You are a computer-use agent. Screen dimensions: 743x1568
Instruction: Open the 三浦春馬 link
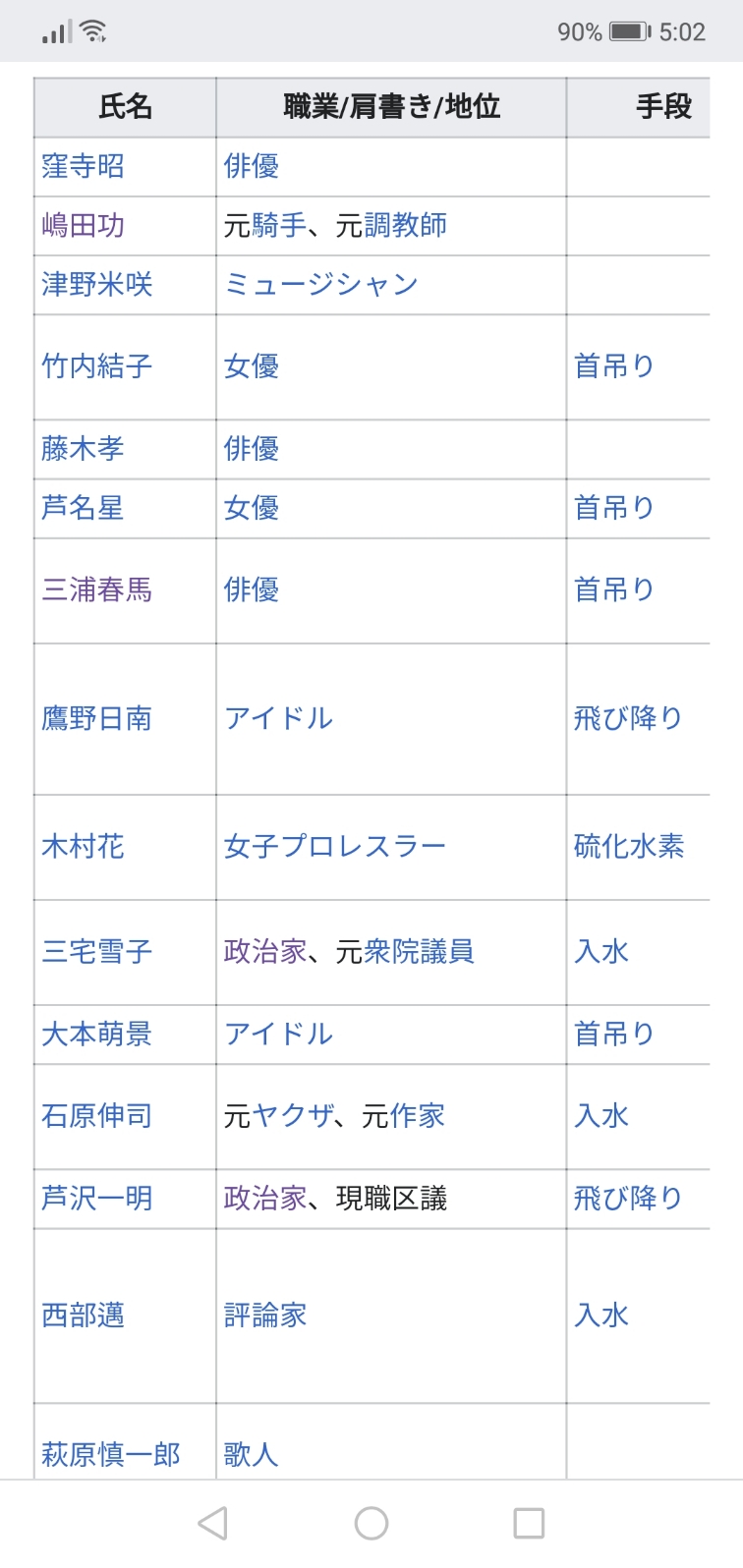96,589
